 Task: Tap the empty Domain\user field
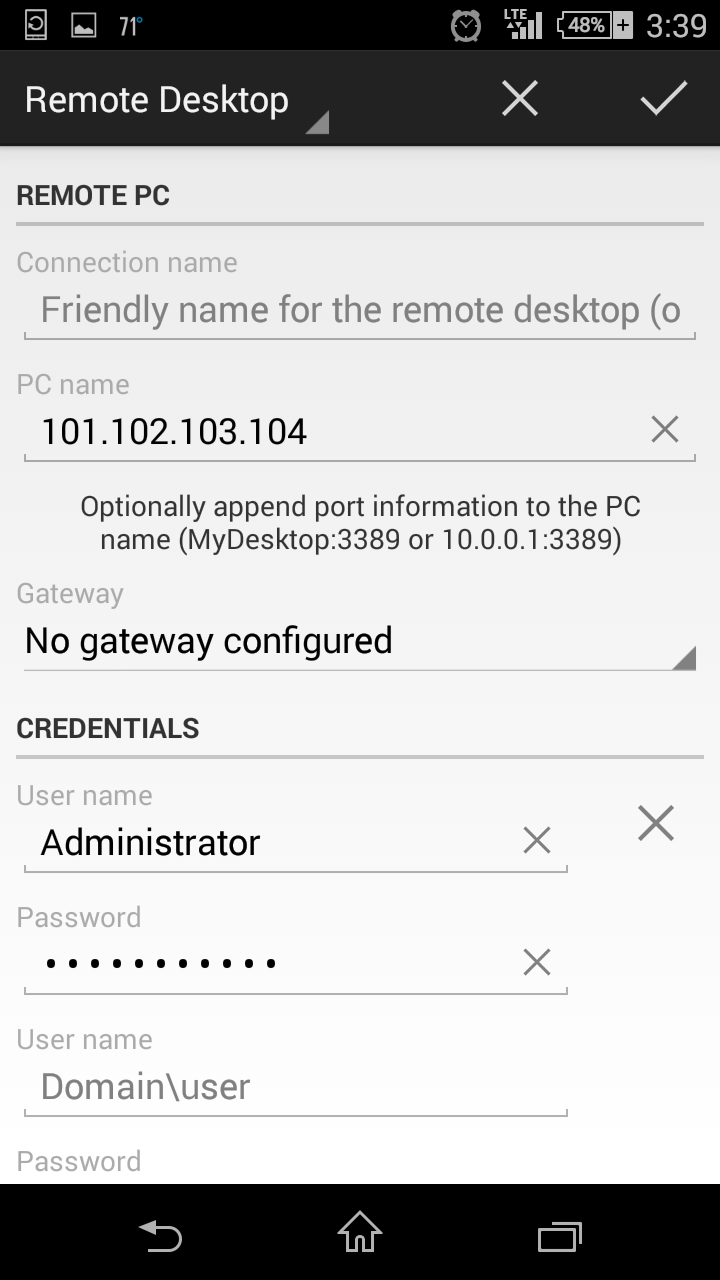295,1087
